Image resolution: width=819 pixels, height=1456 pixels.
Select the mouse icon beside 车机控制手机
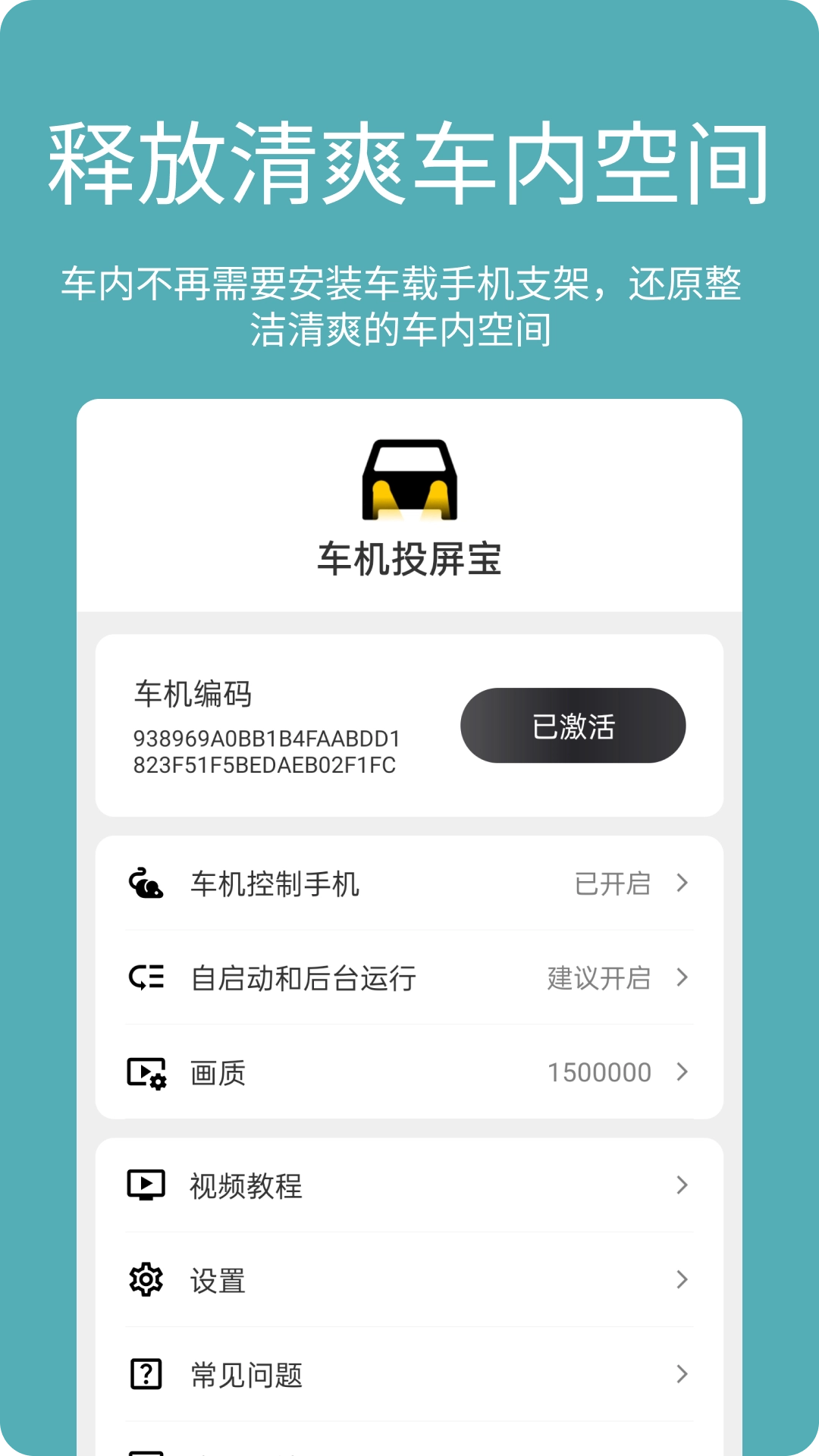tap(147, 883)
